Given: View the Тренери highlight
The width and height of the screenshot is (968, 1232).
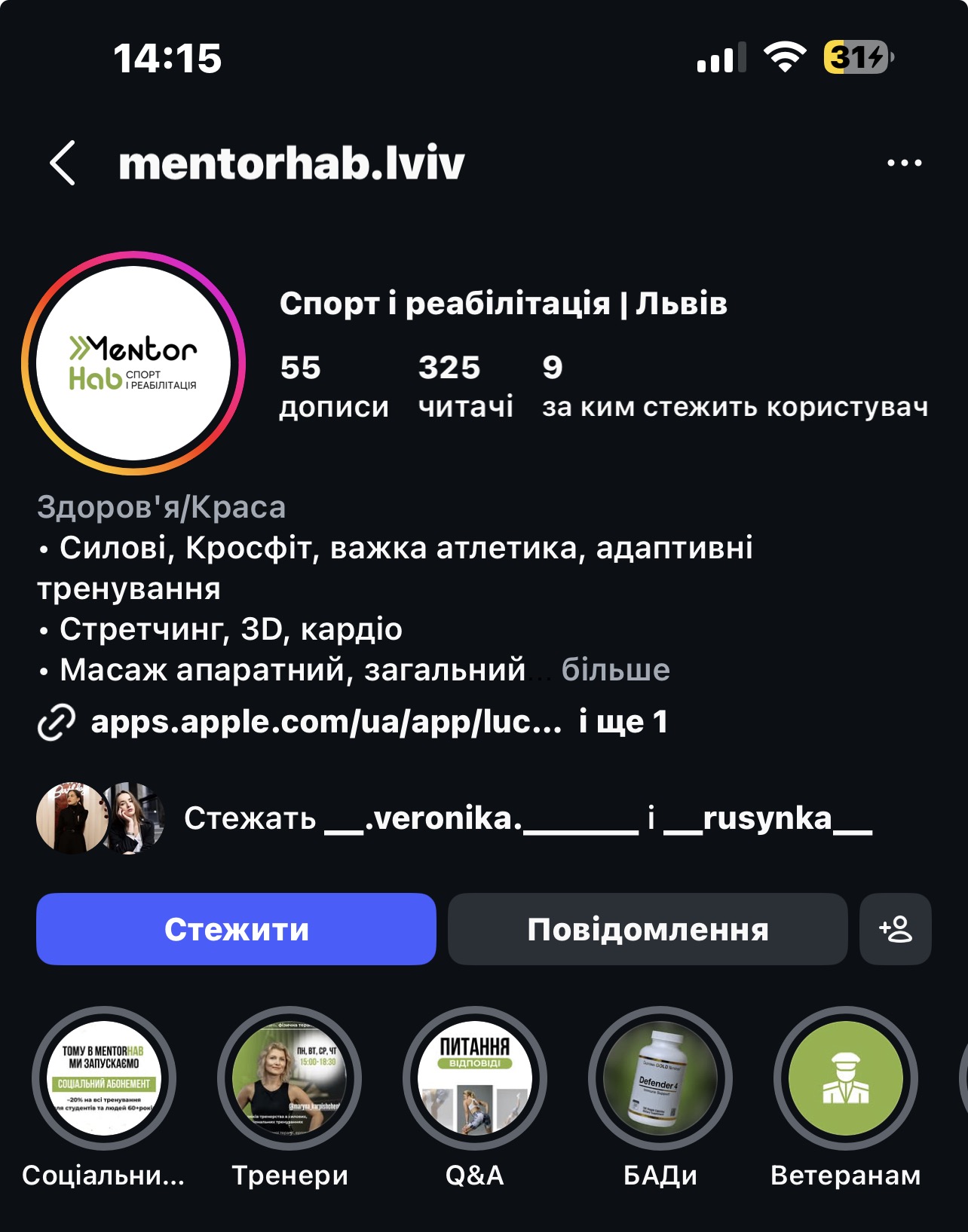Looking at the screenshot, I should [289, 1078].
